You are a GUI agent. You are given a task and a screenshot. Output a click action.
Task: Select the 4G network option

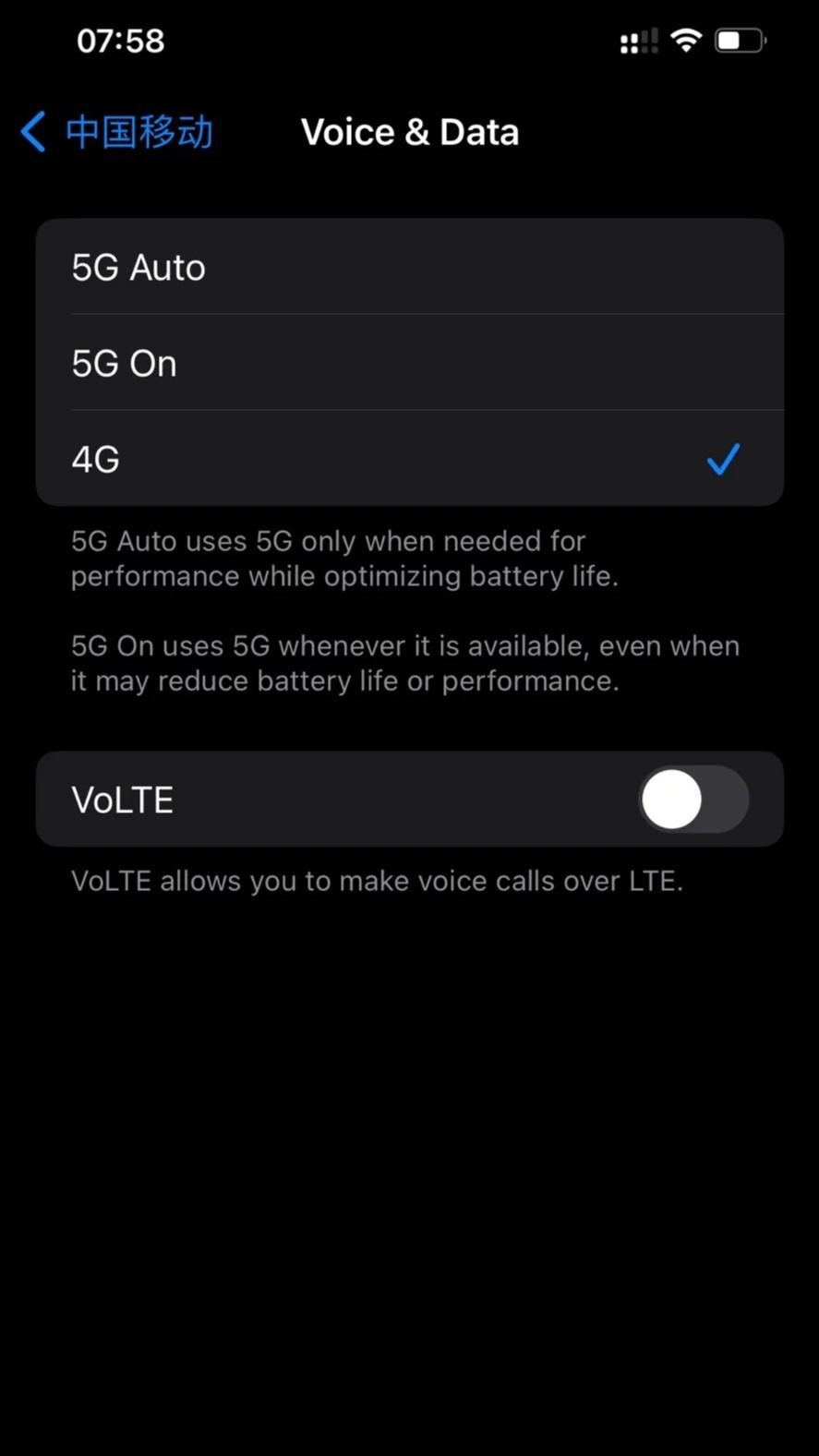(x=409, y=459)
